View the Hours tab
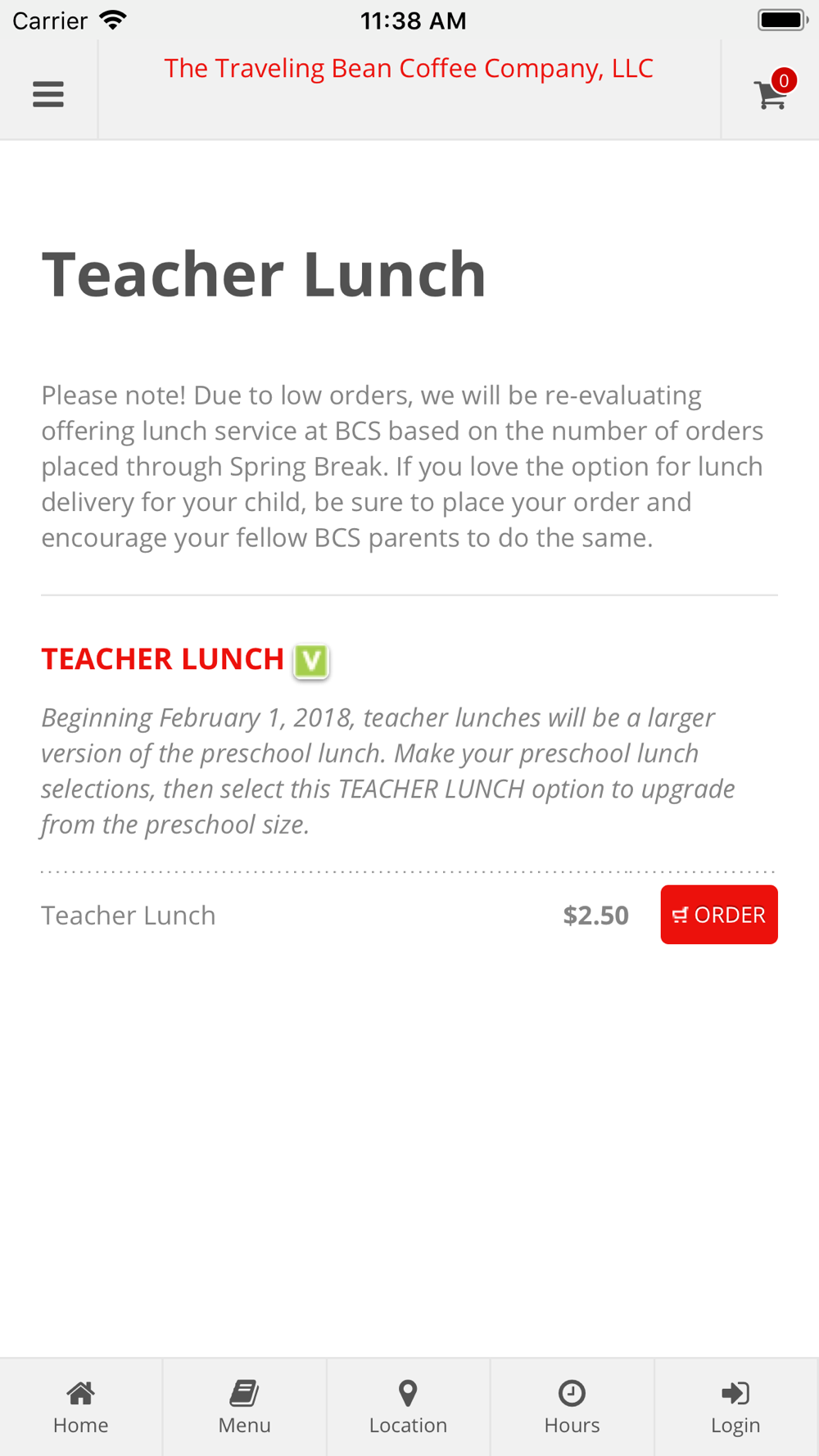The height and width of the screenshot is (1456, 819). 572,1407
